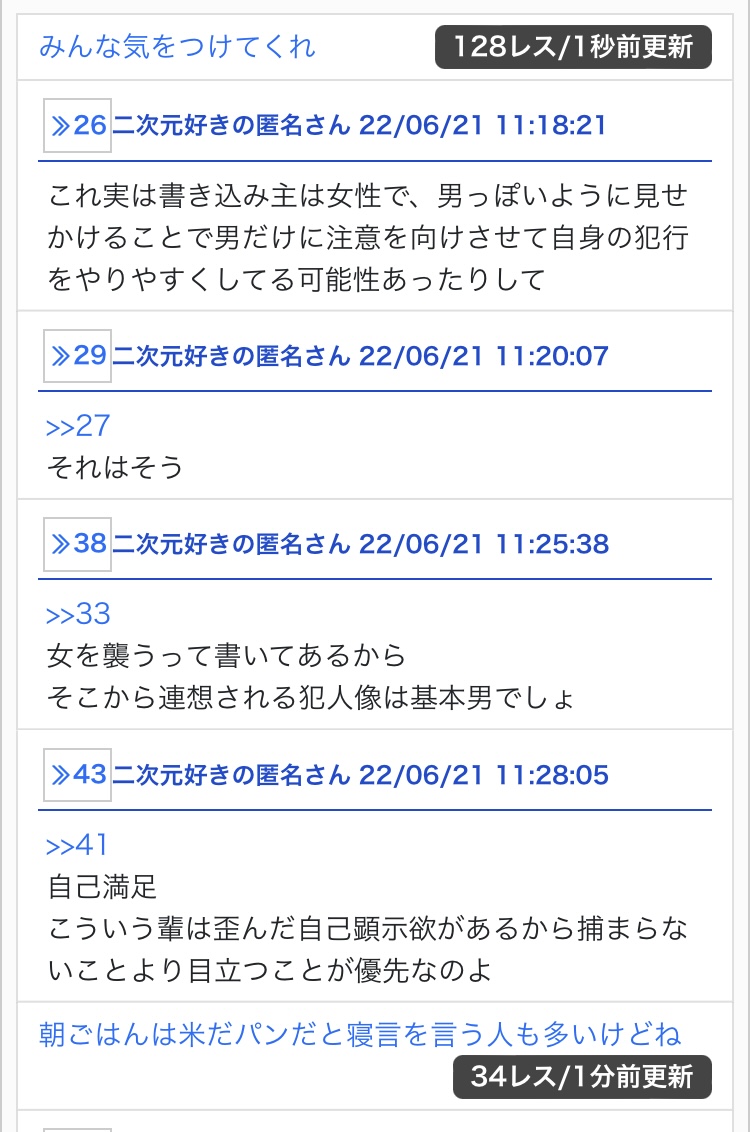Screen dimensions: 750x1132
Task: Follow the >>27 reply anchor
Action: point(78,426)
